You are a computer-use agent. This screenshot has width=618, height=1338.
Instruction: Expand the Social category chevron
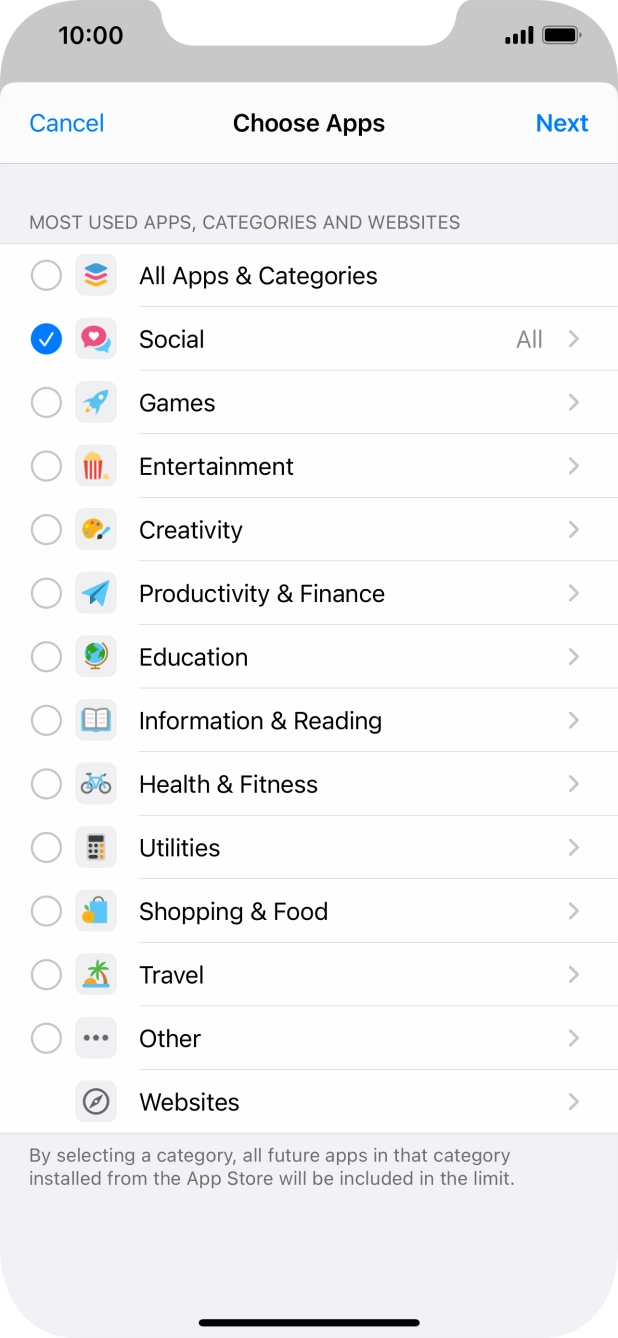573,340
